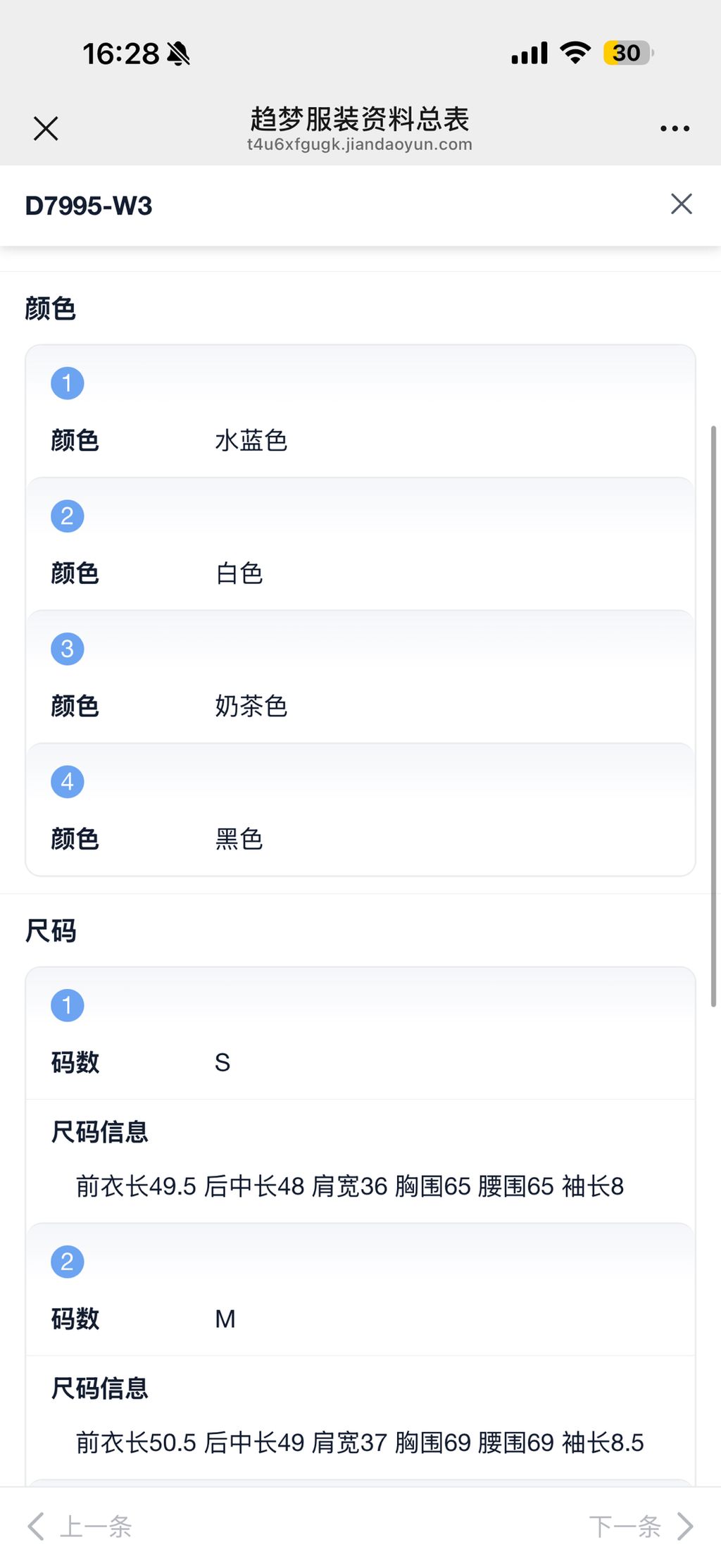Viewport: 721px width, 1568px height.
Task: Tap the number 1 badge under 颜色
Action: [x=67, y=382]
